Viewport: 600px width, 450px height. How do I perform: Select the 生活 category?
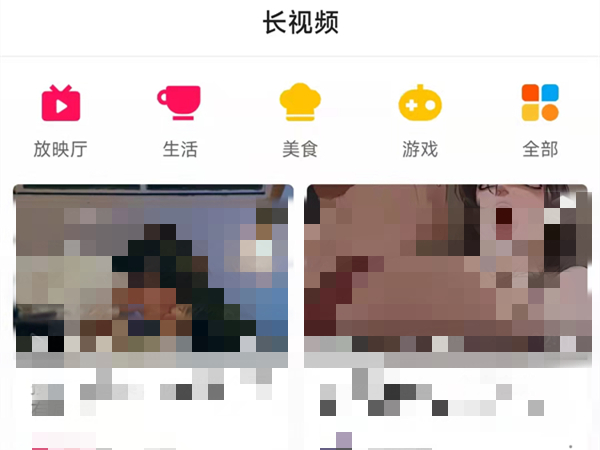coord(180,120)
